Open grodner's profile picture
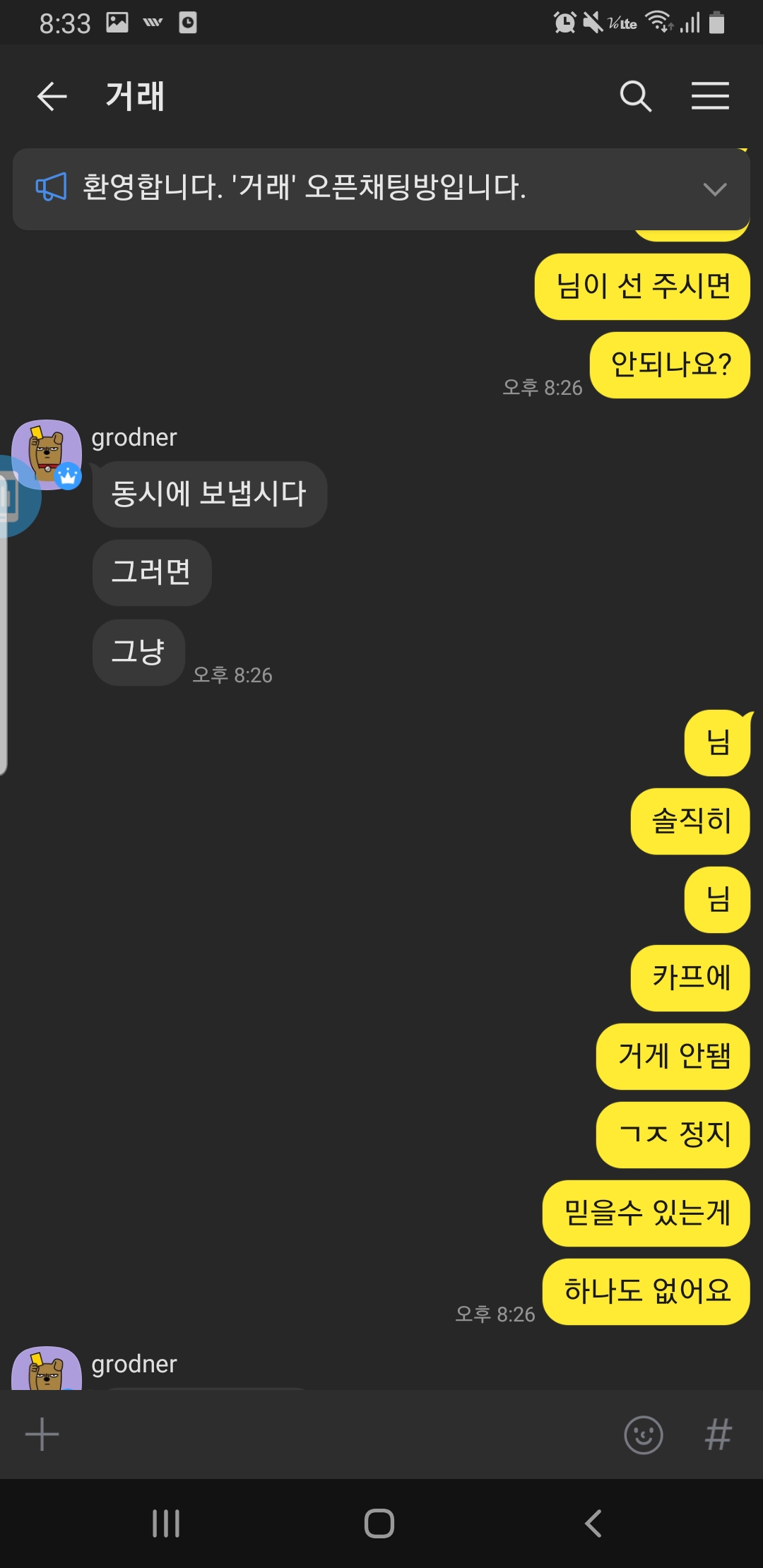Image resolution: width=763 pixels, height=1568 pixels. point(47,454)
